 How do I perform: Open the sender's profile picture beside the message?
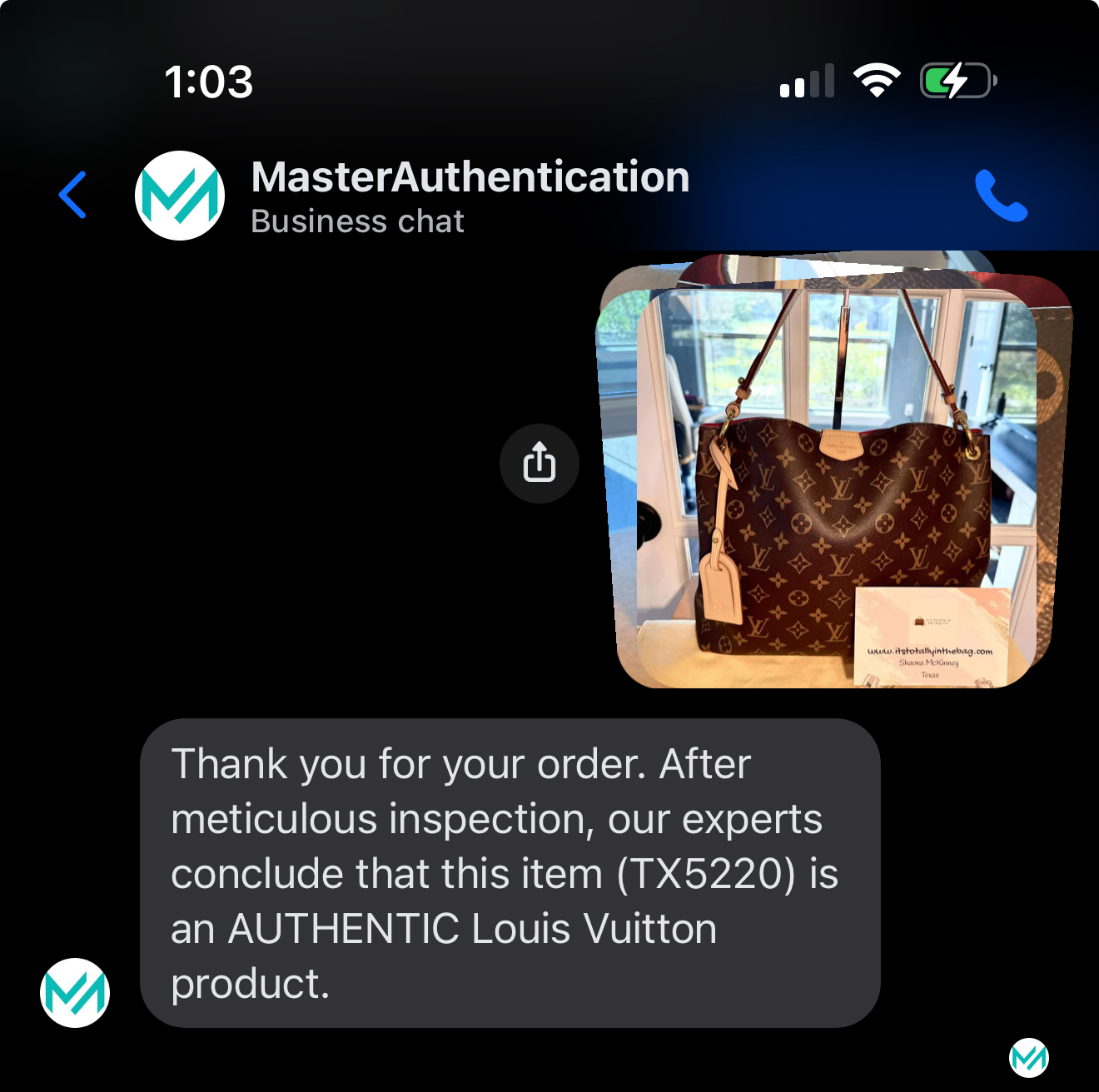(x=75, y=992)
